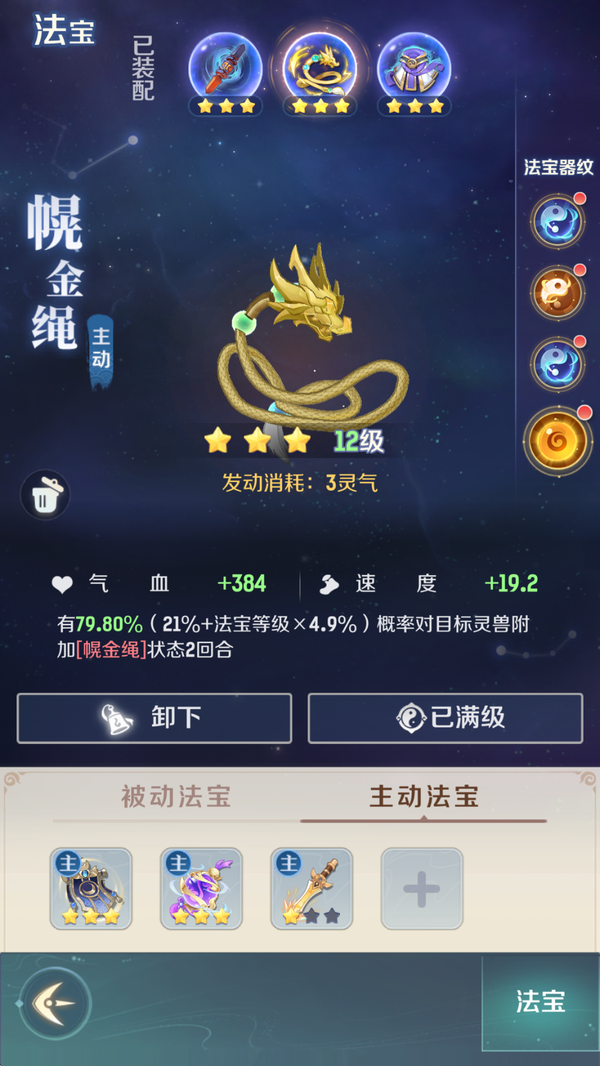
Task: Tap the 已满级 max level button
Action: pos(445,717)
